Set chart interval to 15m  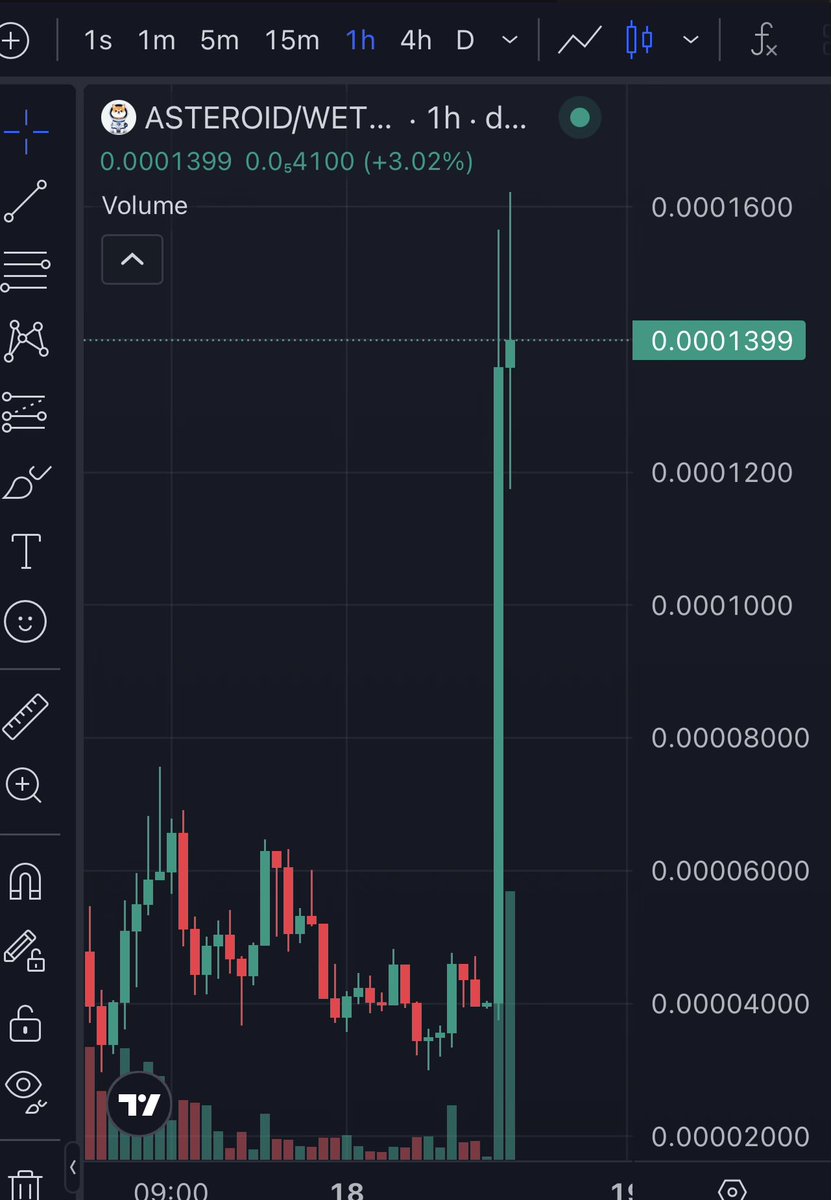click(291, 41)
